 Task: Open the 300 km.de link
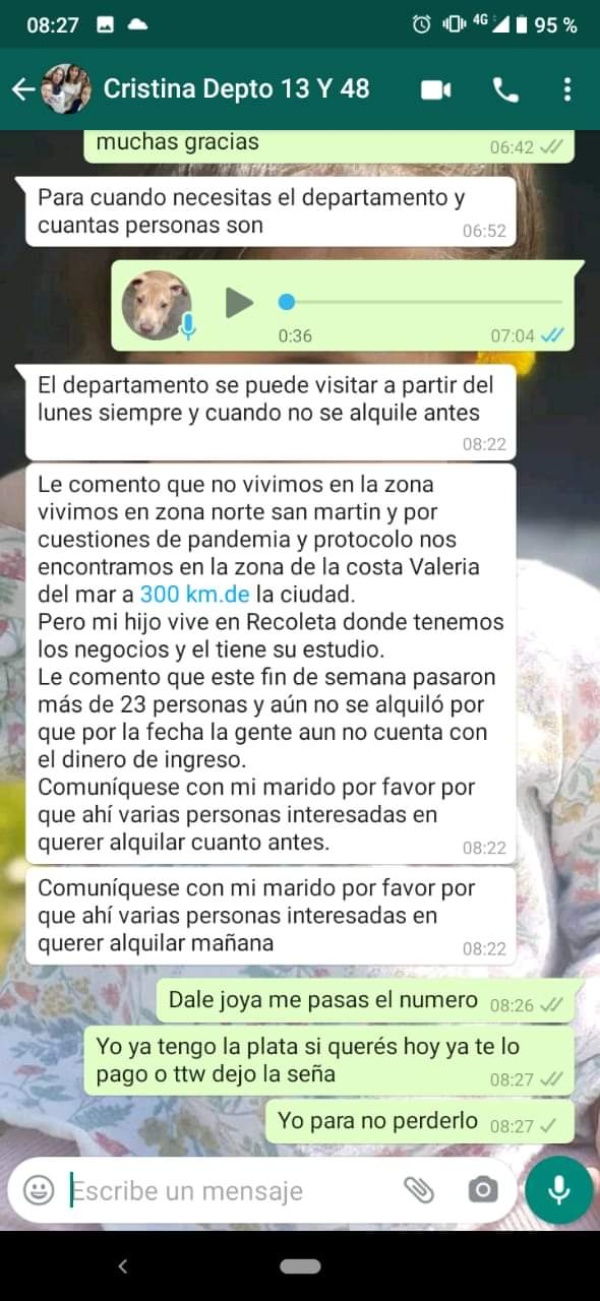(x=194, y=593)
